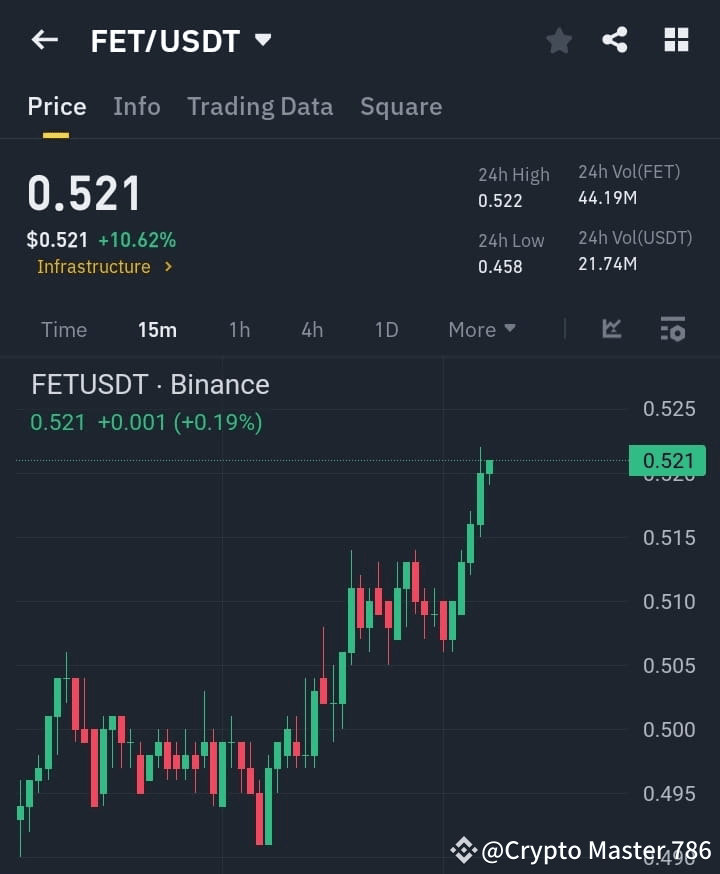Open the markets grid view
Image resolution: width=720 pixels, height=874 pixels.
(x=676, y=40)
